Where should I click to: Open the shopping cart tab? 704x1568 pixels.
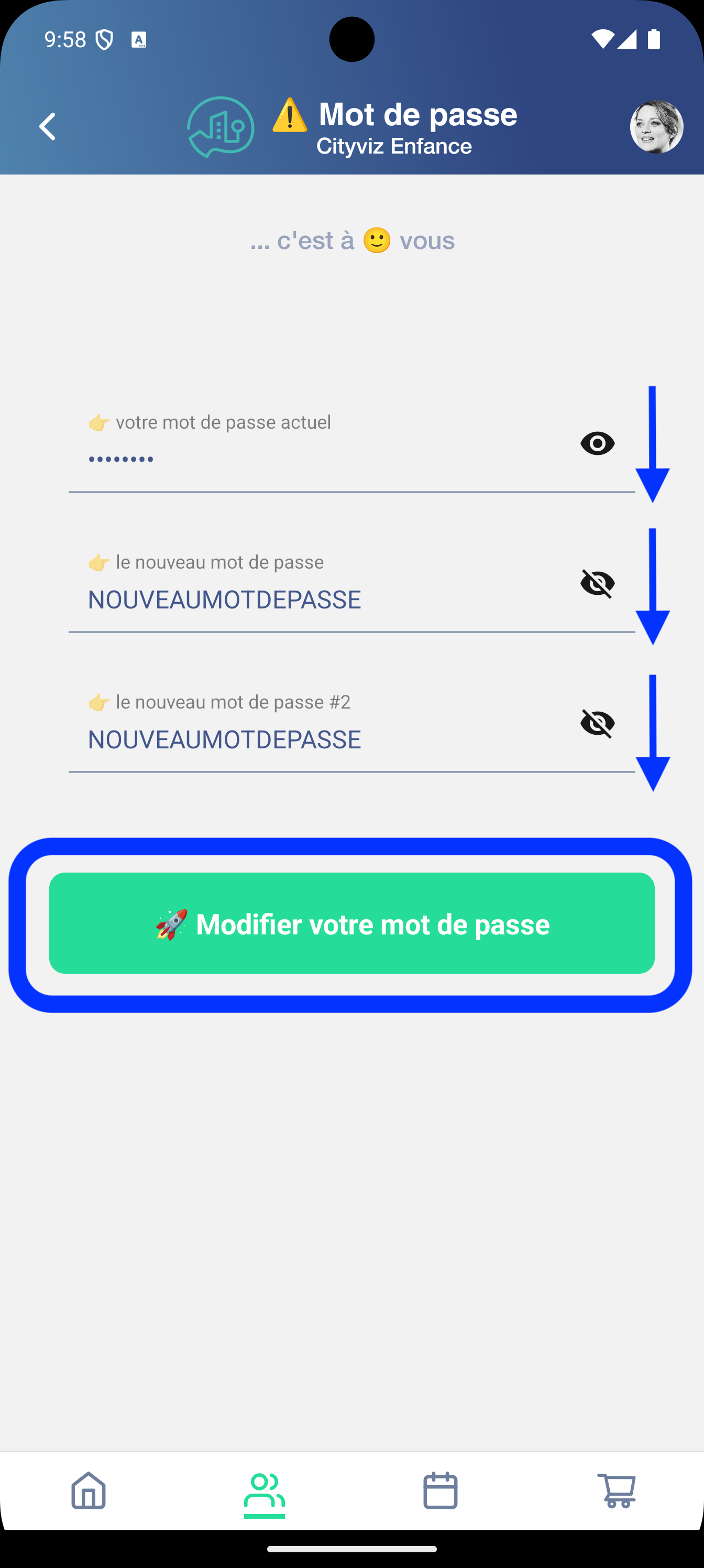(x=616, y=1490)
